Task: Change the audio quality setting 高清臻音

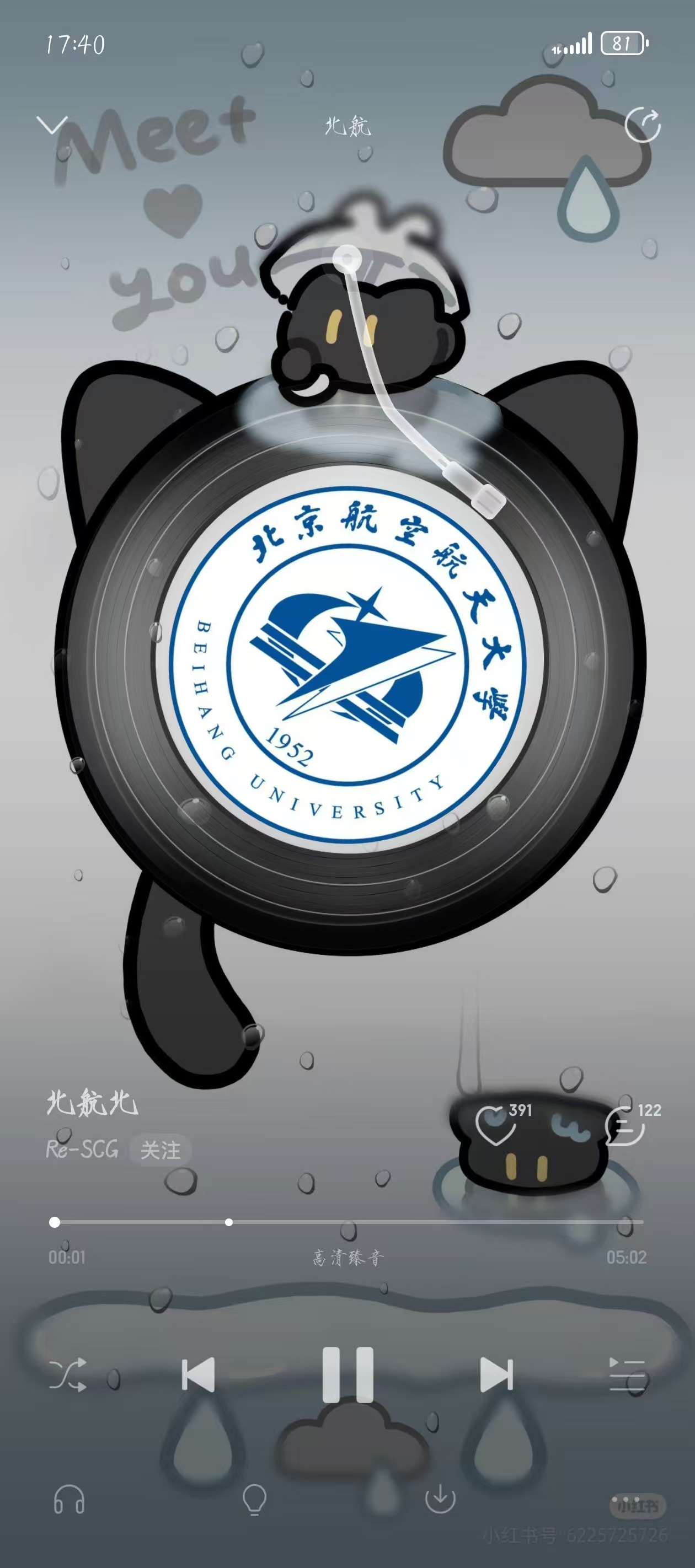Action: 348,1257
